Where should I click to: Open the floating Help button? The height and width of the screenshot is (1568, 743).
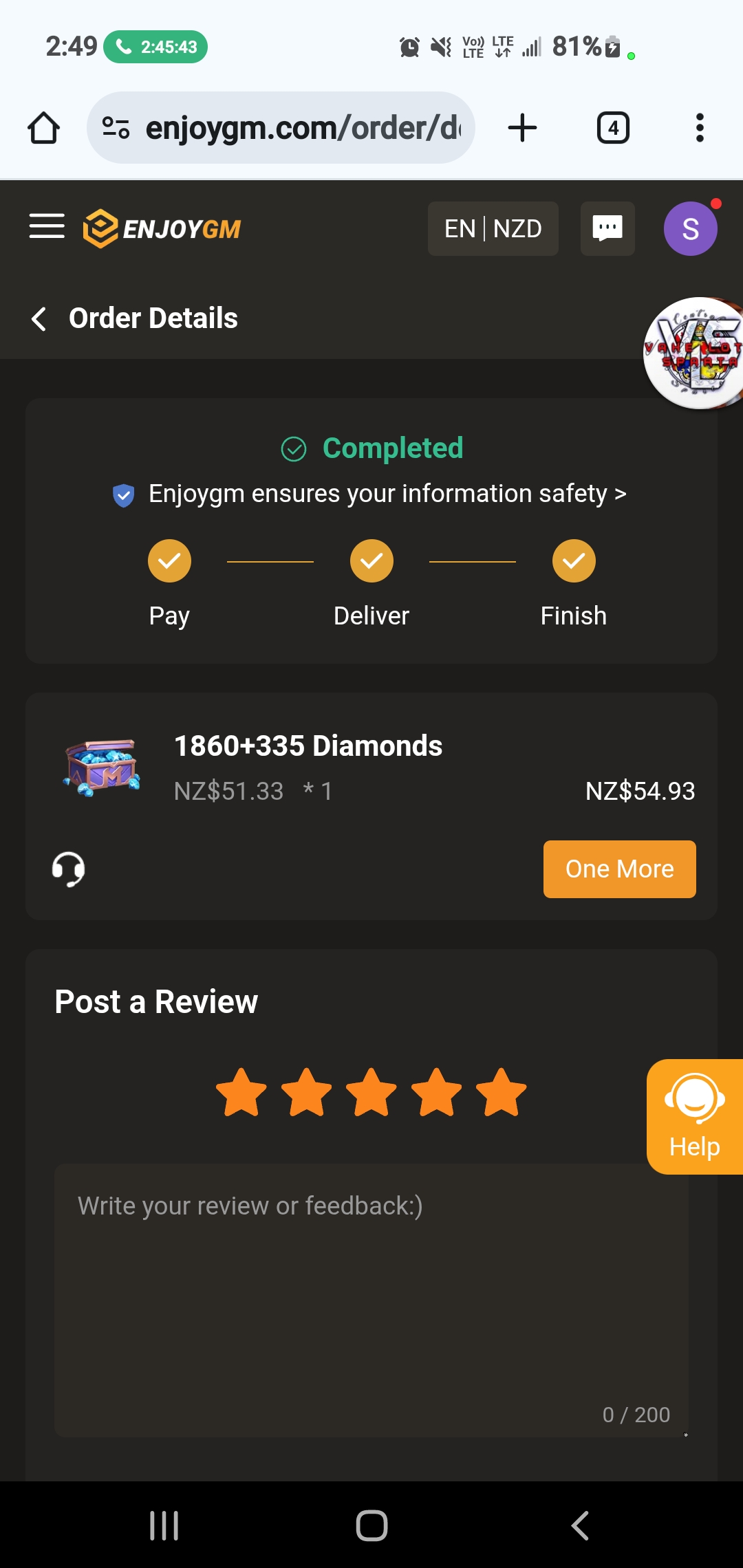coord(695,1117)
